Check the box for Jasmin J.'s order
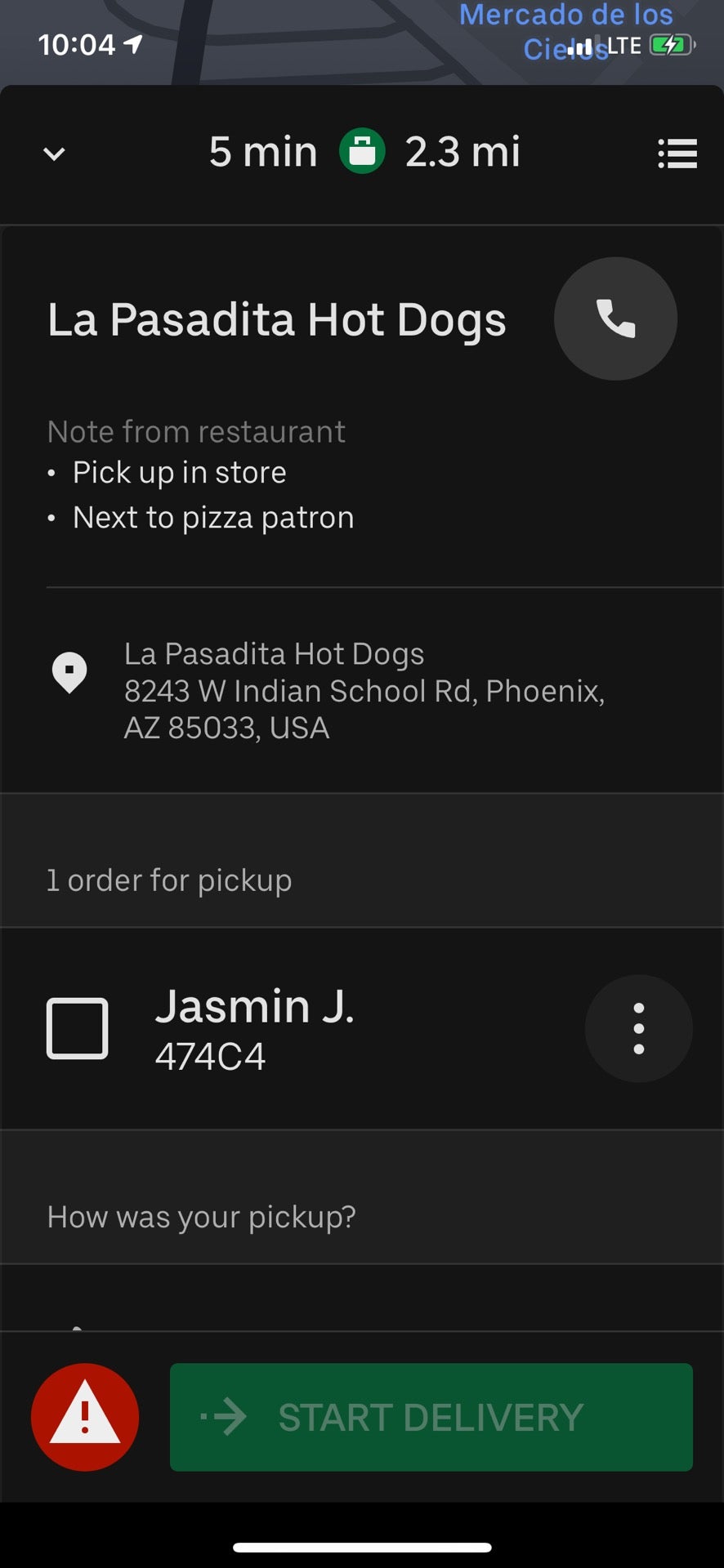Image resolution: width=724 pixels, height=1568 pixels. [78, 1028]
